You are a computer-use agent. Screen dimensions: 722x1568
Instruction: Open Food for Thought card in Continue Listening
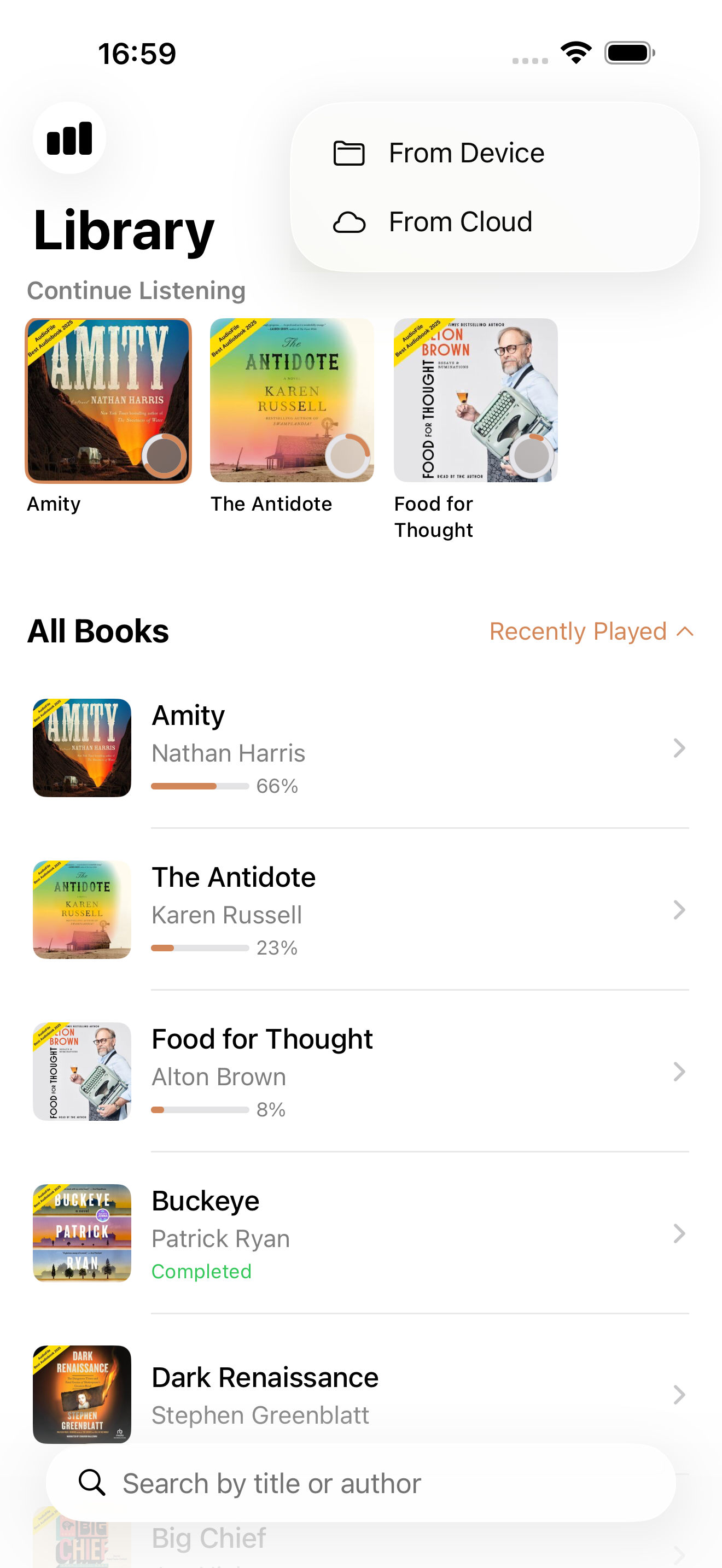475,401
